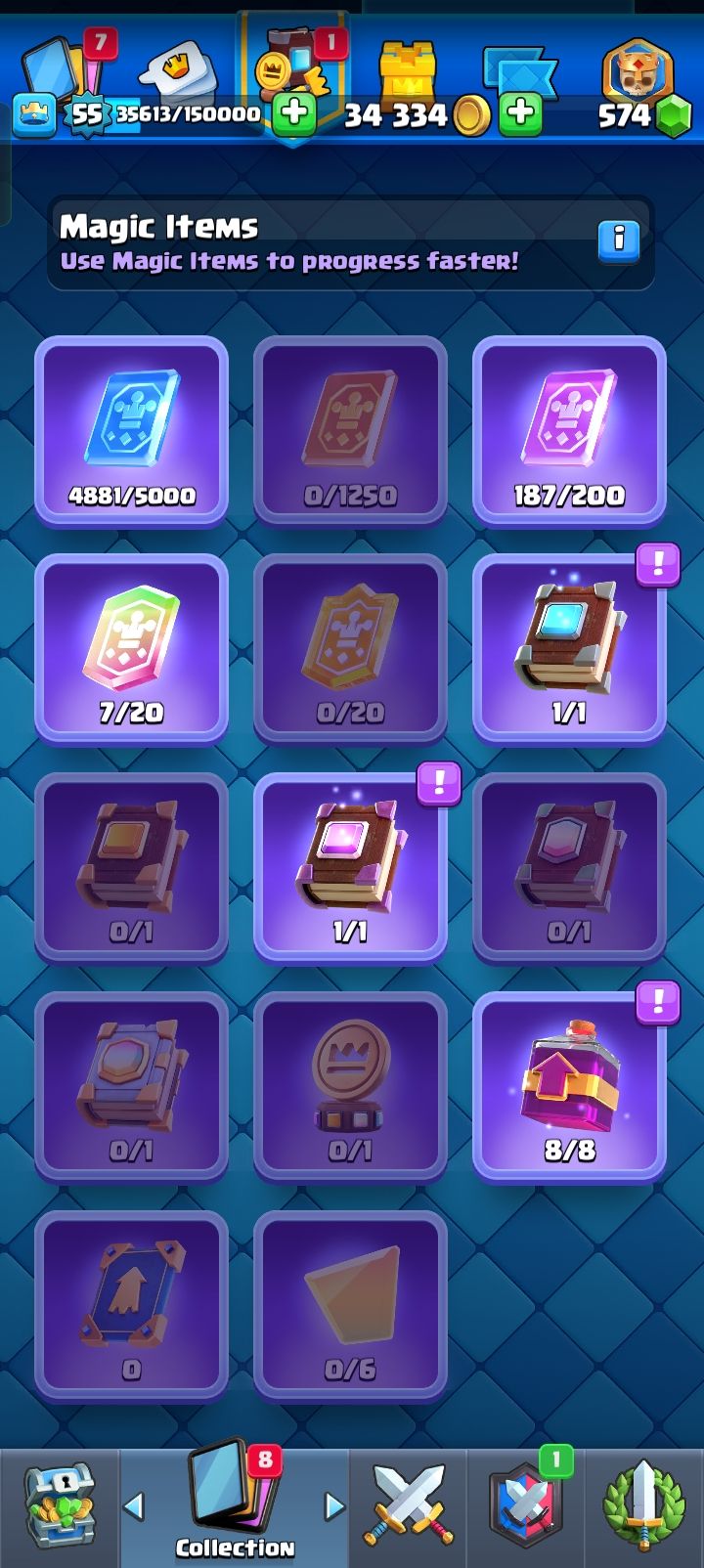Select the purple Book of Cards tile
Screen dimensions: 704x1568
(350, 867)
